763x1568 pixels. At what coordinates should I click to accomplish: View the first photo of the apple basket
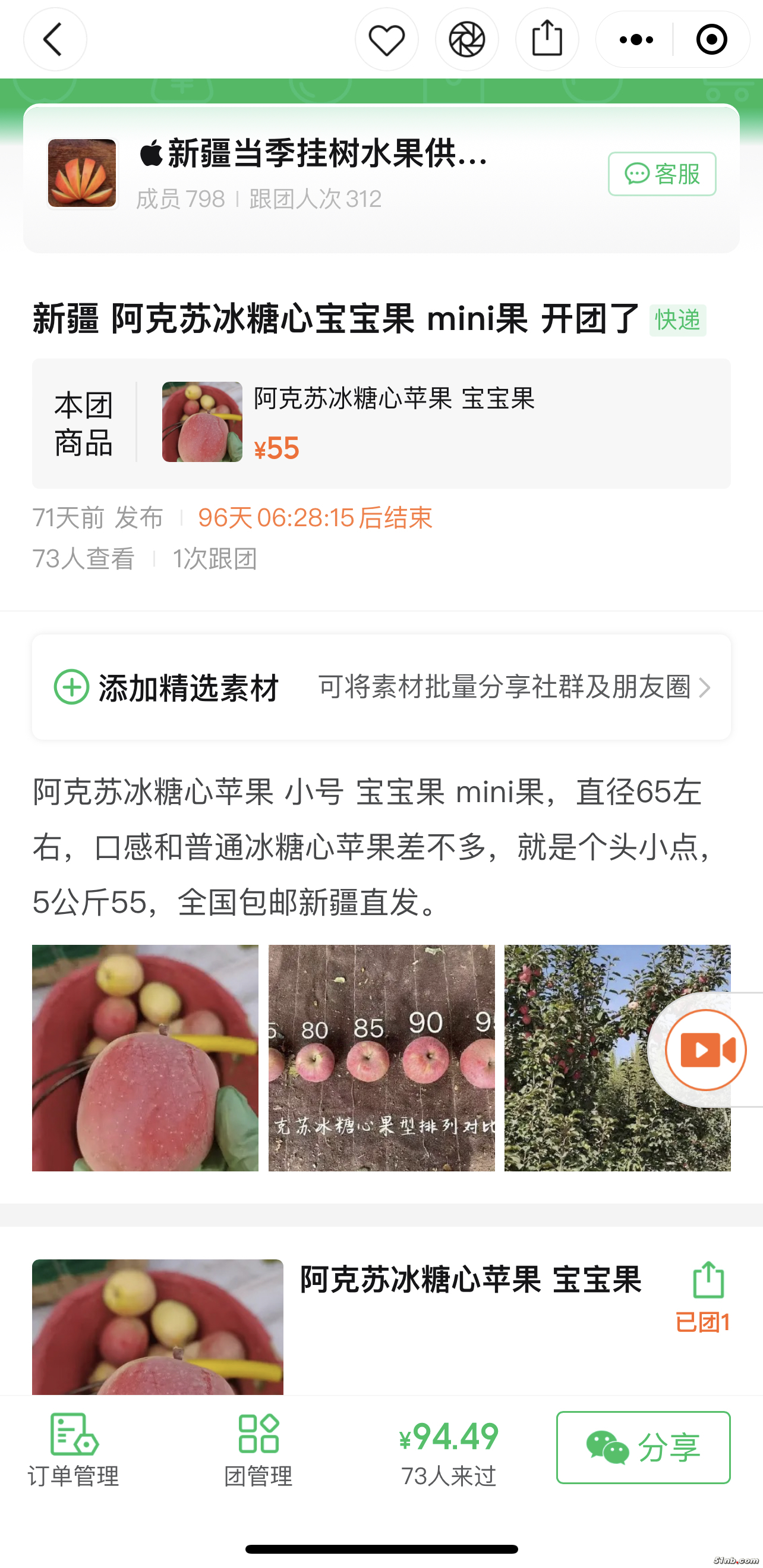coord(145,1057)
